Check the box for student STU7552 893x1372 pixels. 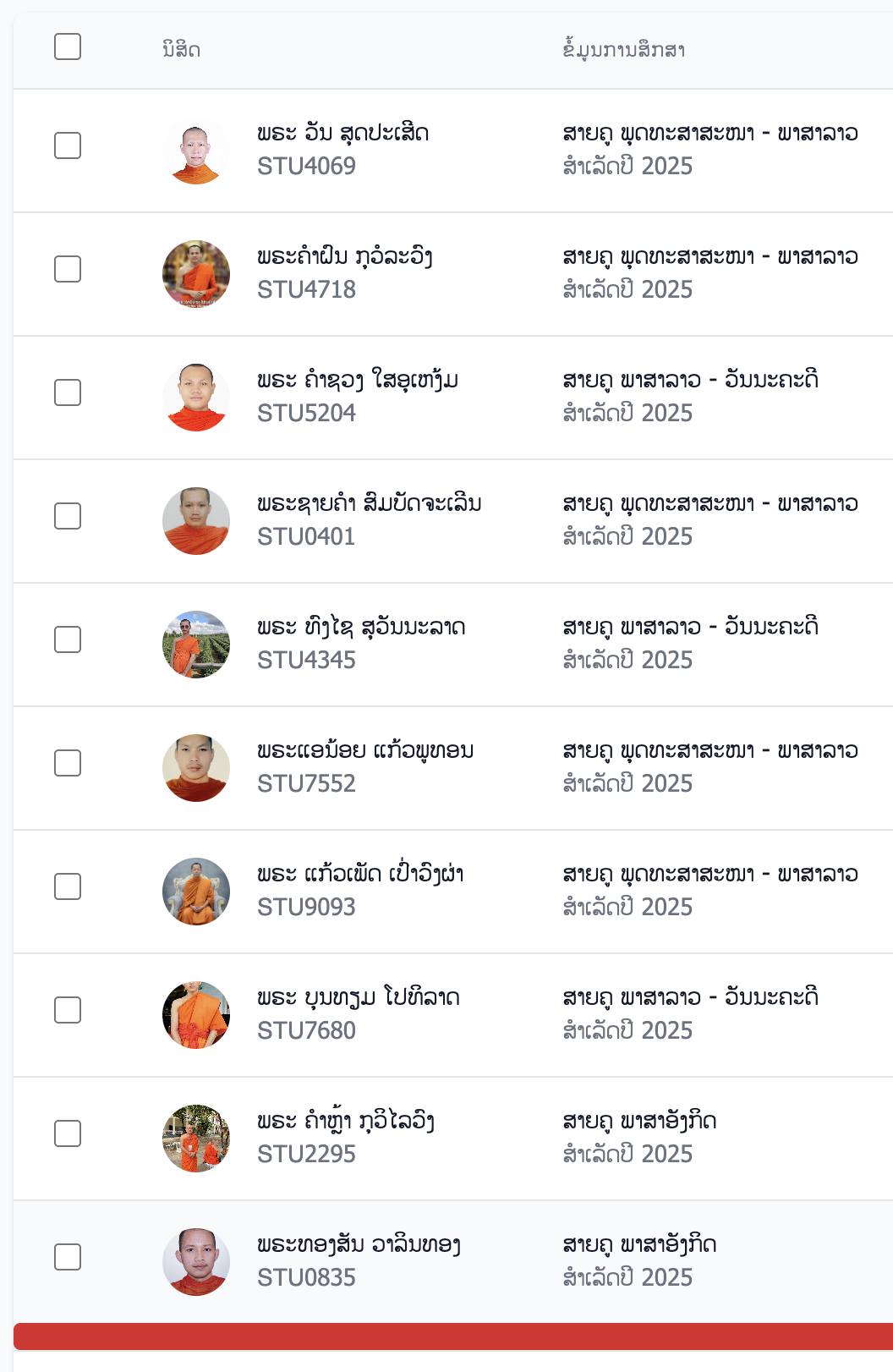tap(68, 763)
